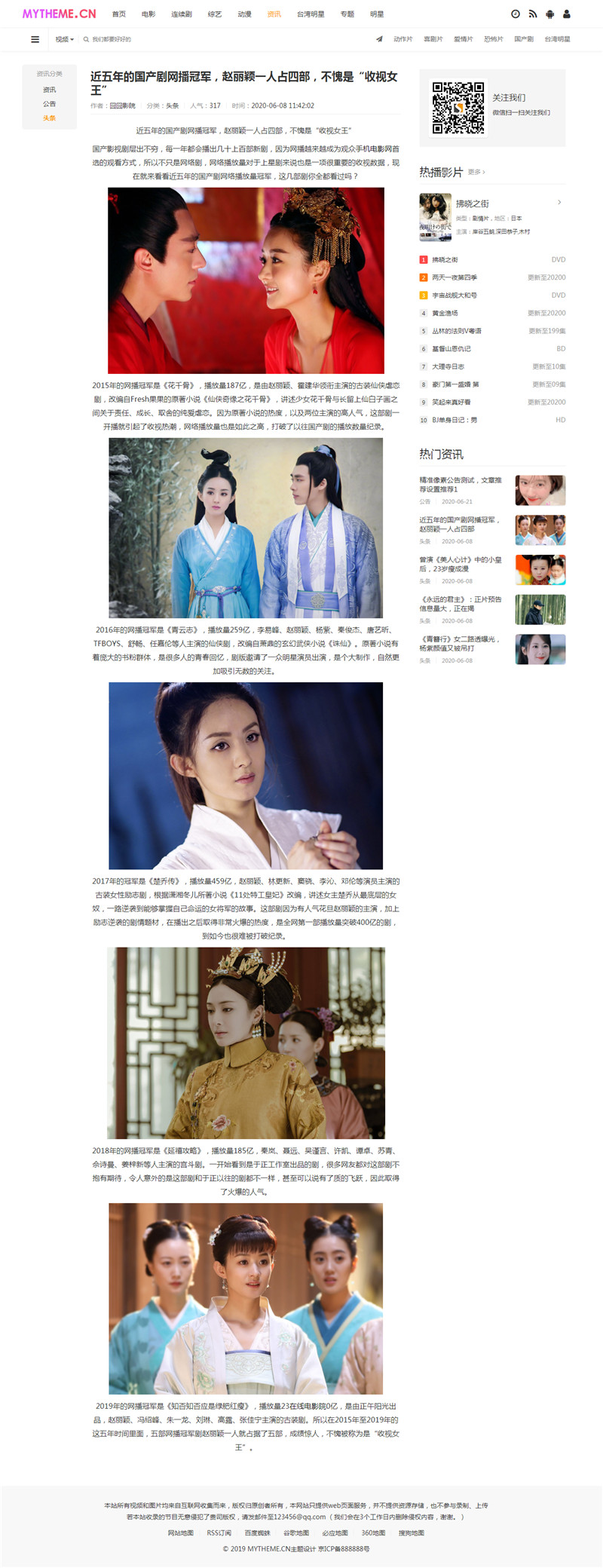
Task: Open the 百度蜘蛛 footer link
Action: tap(257, 1533)
